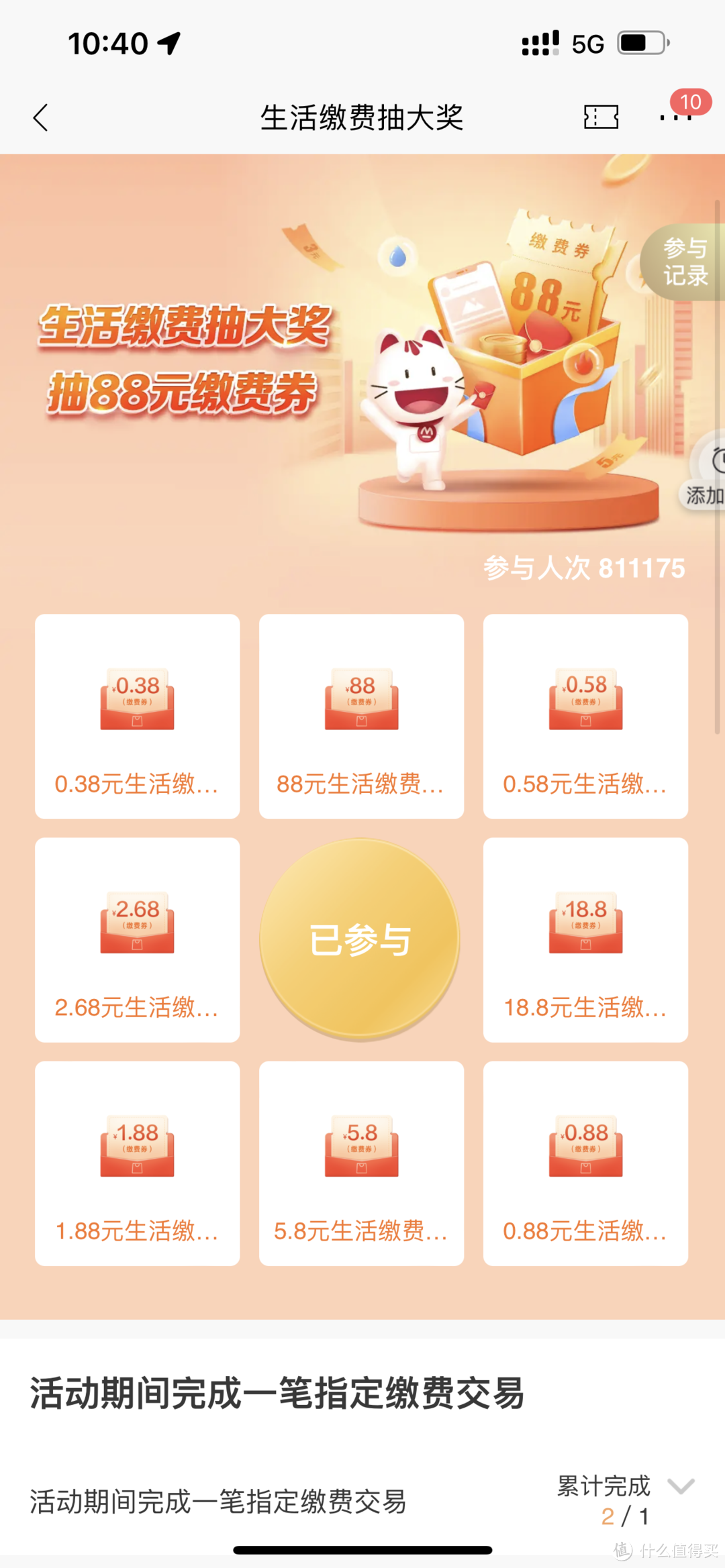This screenshot has width=725, height=1568.
Task: Tap the back arrow to exit the activity
Action: [x=40, y=118]
